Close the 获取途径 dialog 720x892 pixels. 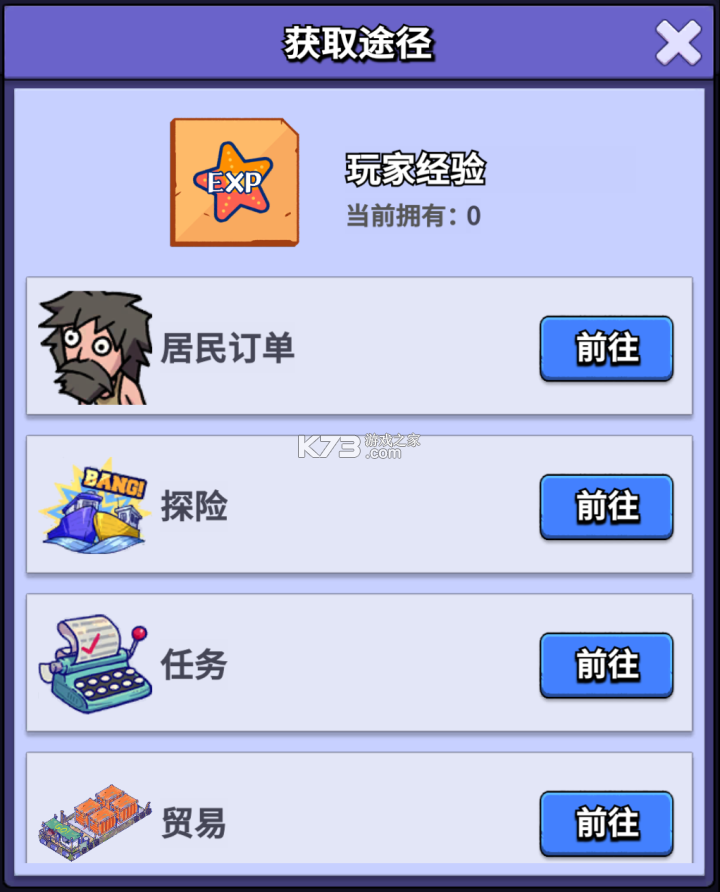[678, 42]
